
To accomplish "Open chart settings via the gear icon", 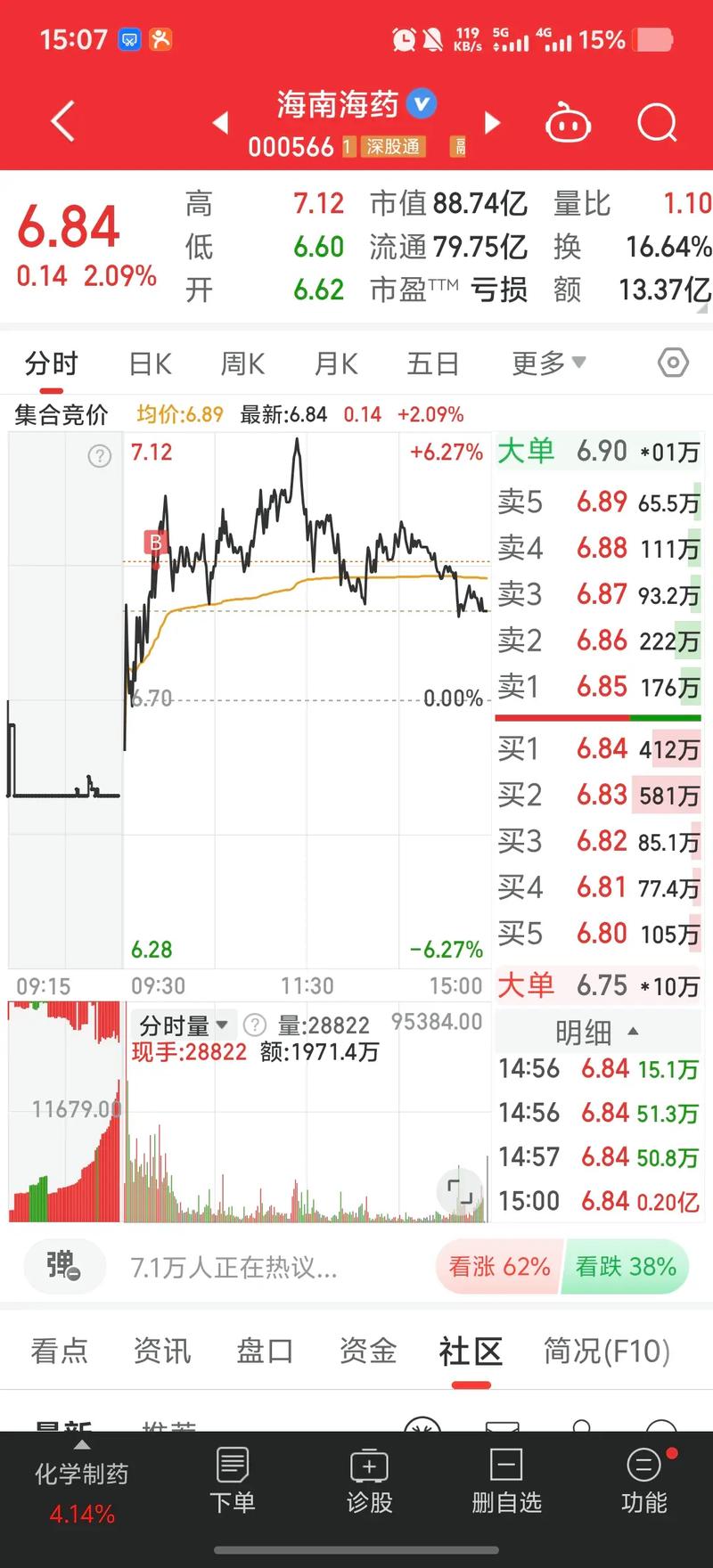I will tap(673, 363).
